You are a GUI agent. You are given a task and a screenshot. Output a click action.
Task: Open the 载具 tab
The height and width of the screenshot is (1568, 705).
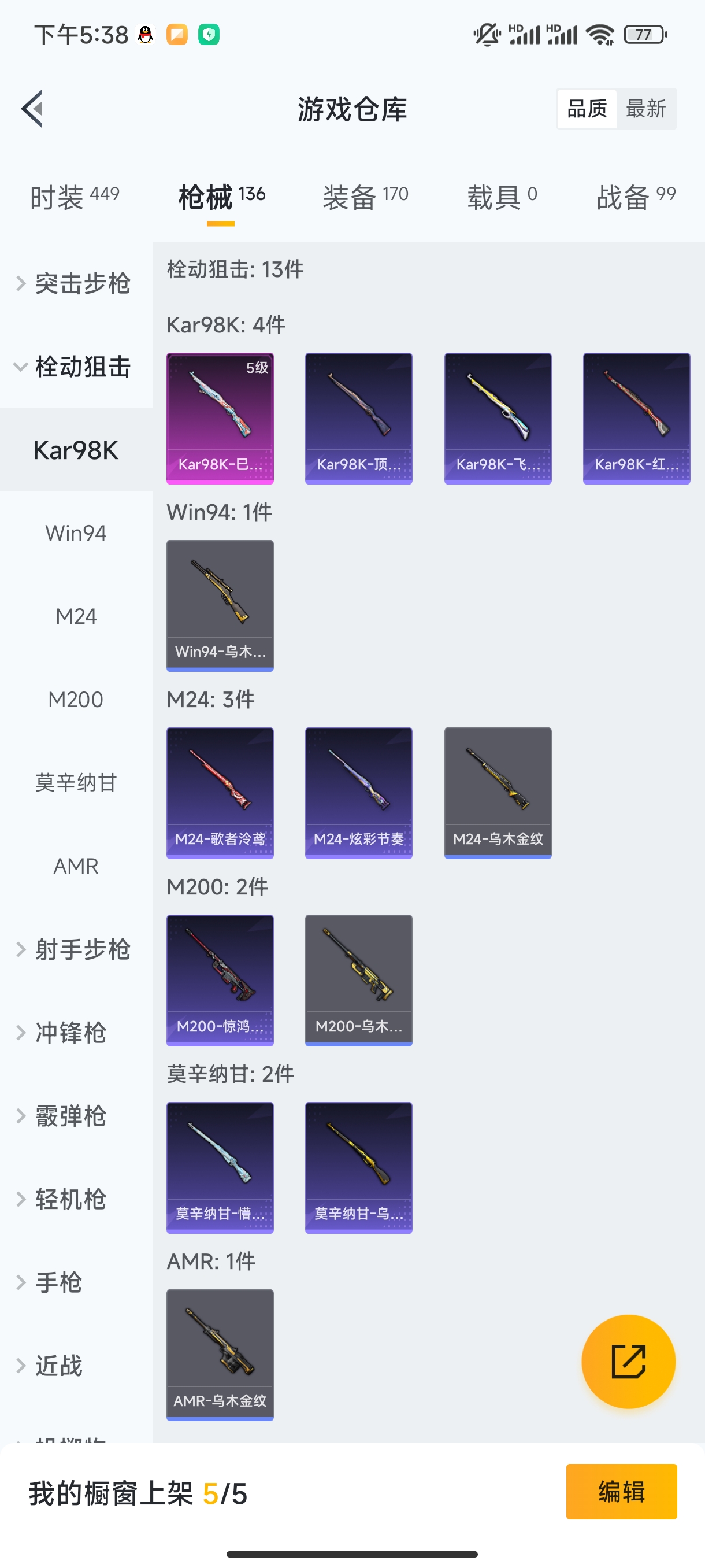pyautogui.click(x=502, y=197)
